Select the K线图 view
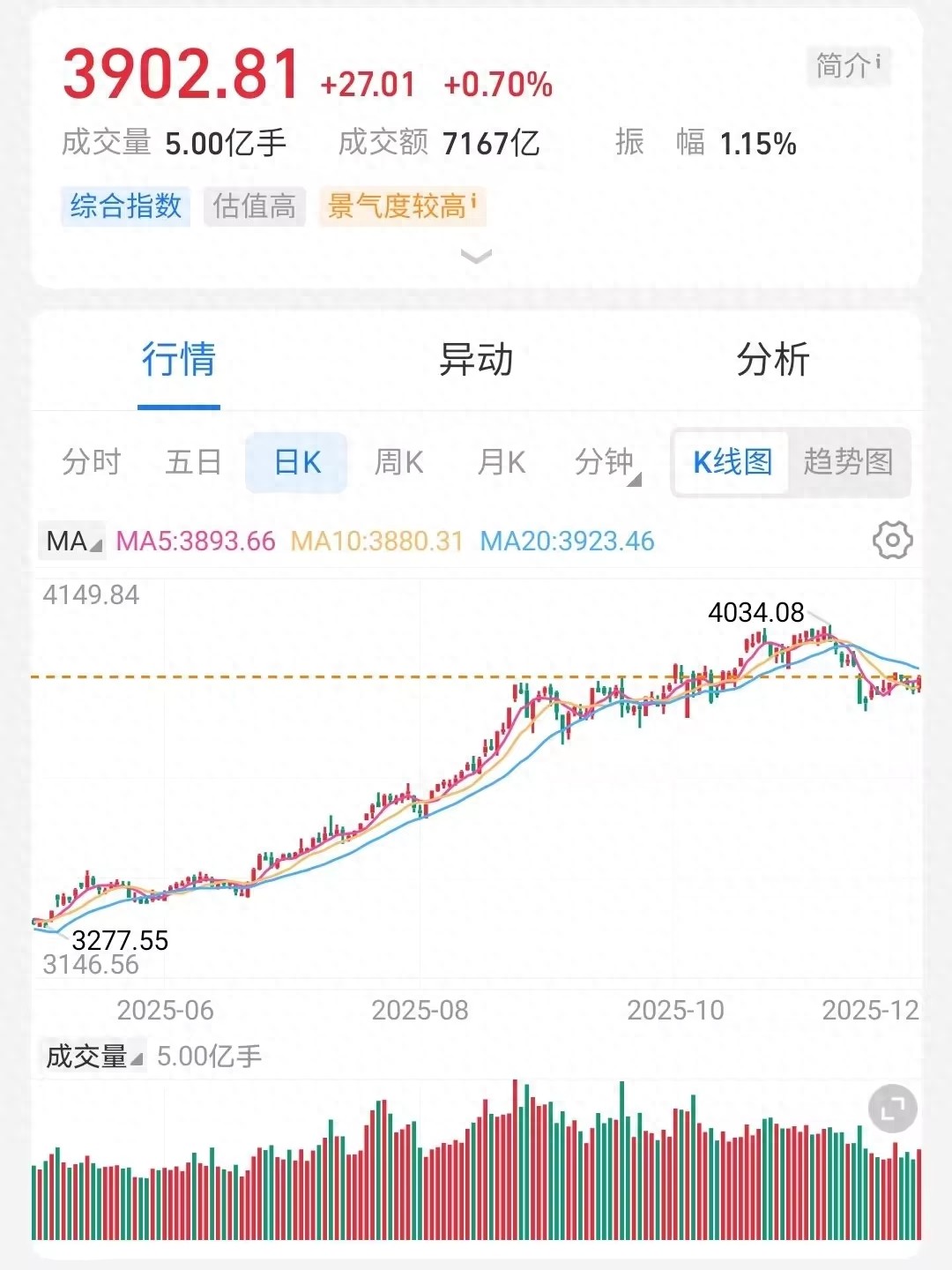The image size is (952, 1270). tap(732, 461)
